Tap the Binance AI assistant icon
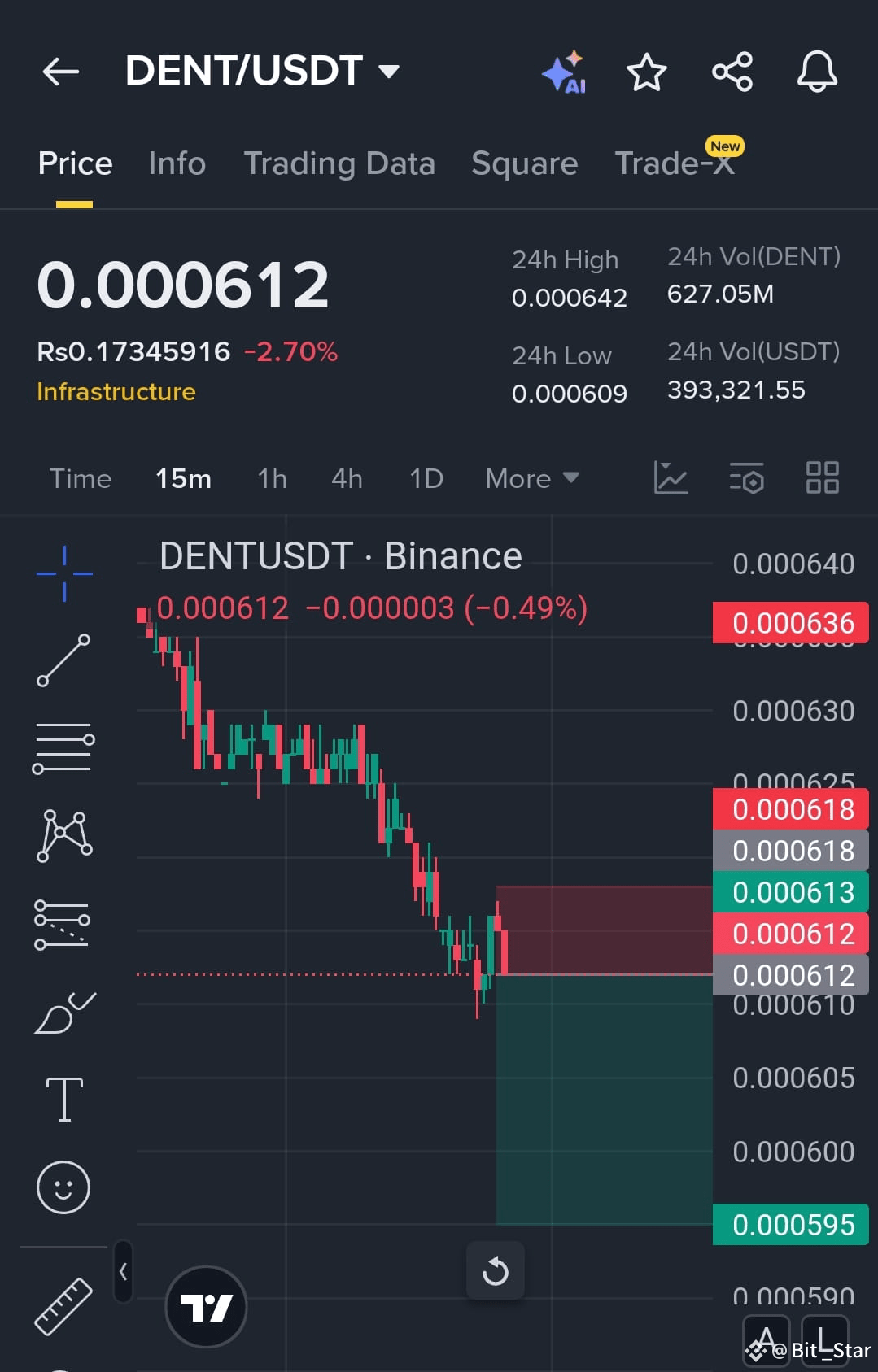878x1372 pixels. click(x=565, y=72)
